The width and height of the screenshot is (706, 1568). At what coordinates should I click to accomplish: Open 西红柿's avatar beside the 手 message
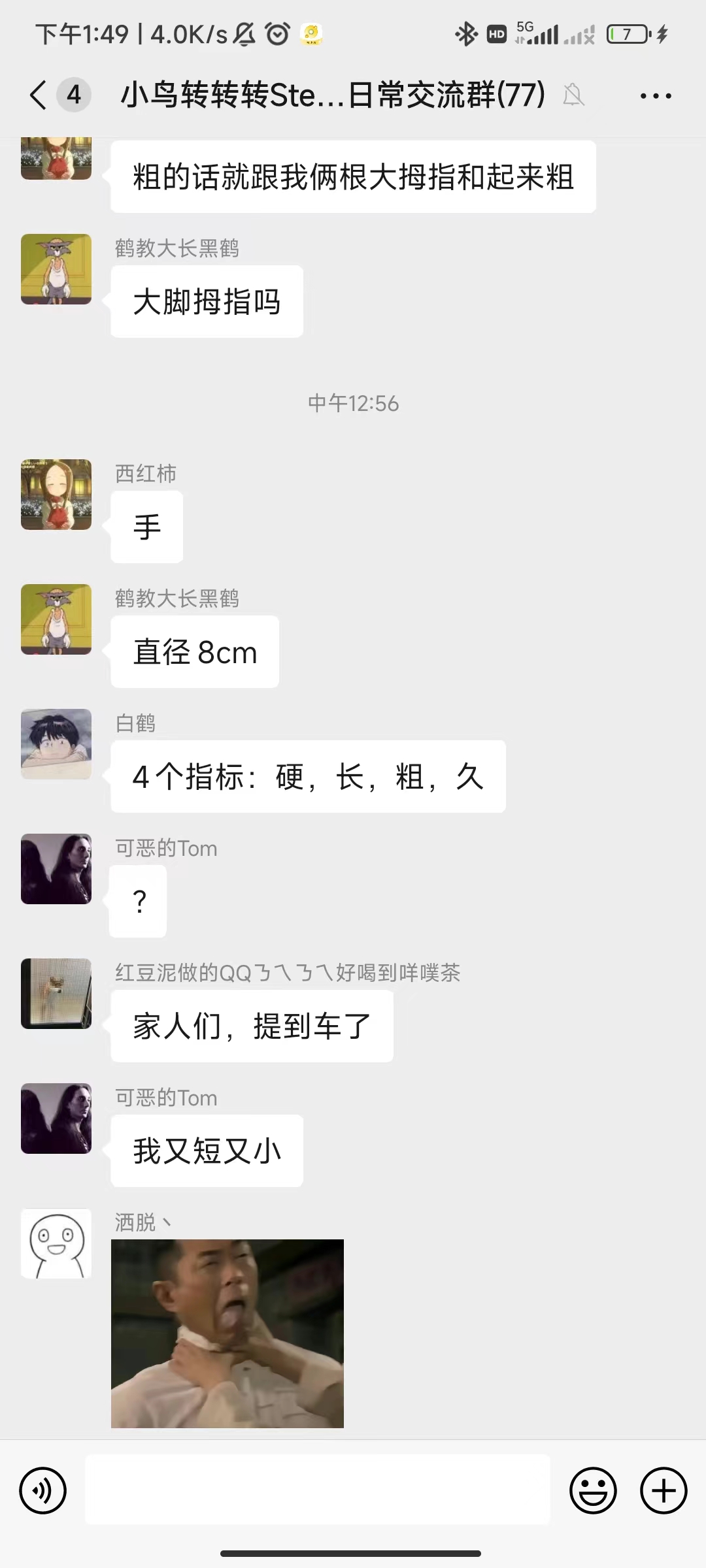[56, 495]
